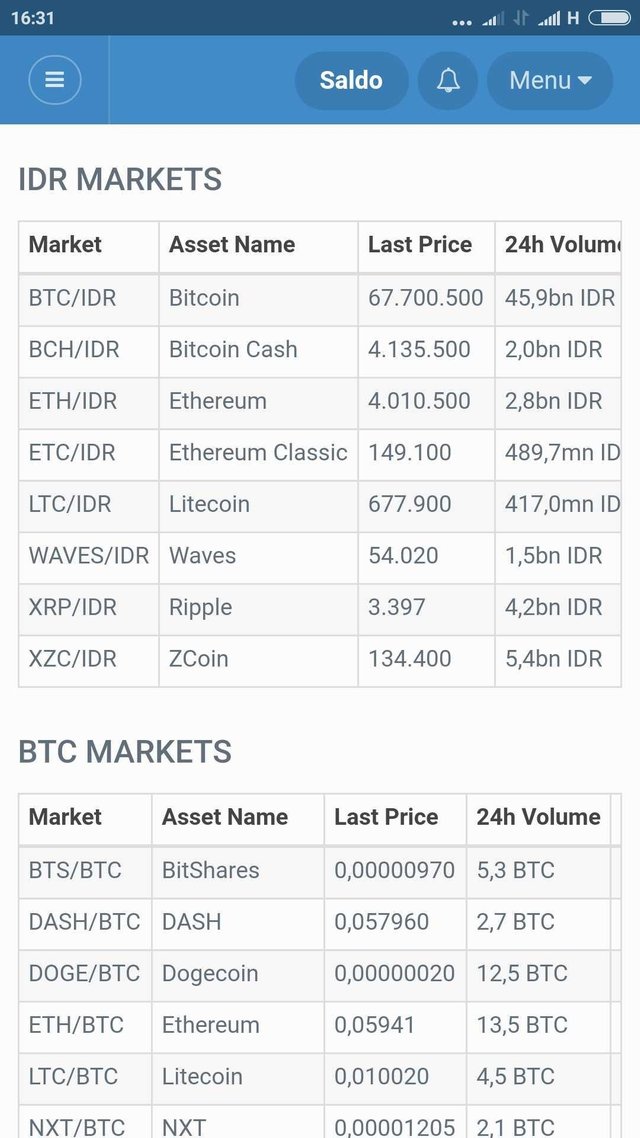The image size is (640, 1138).
Task: Tap the Saldo button
Action: [x=351, y=80]
